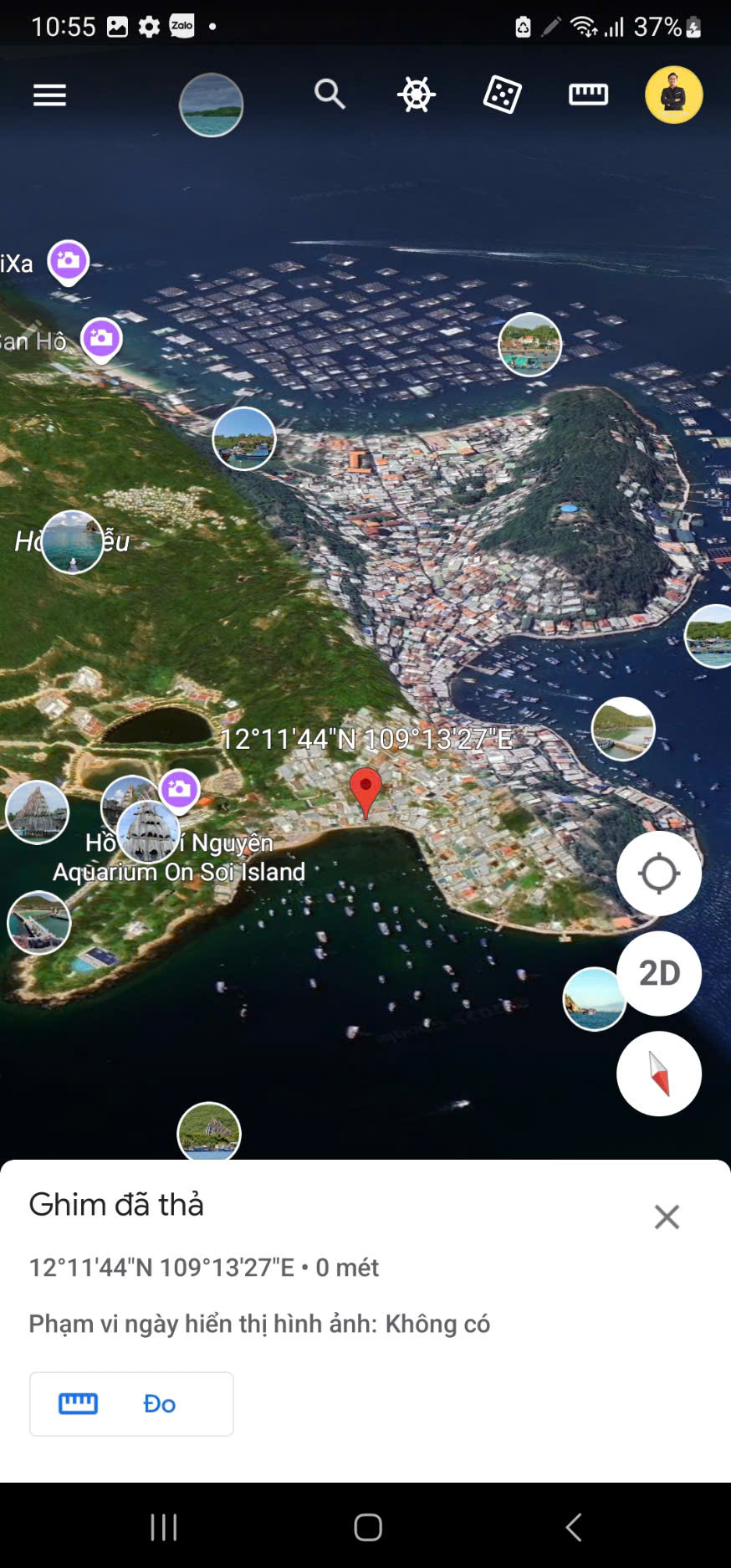Open Aquarium On Soi Island photo
Image resolution: width=731 pixels, height=1568 pixels.
[148, 831]
